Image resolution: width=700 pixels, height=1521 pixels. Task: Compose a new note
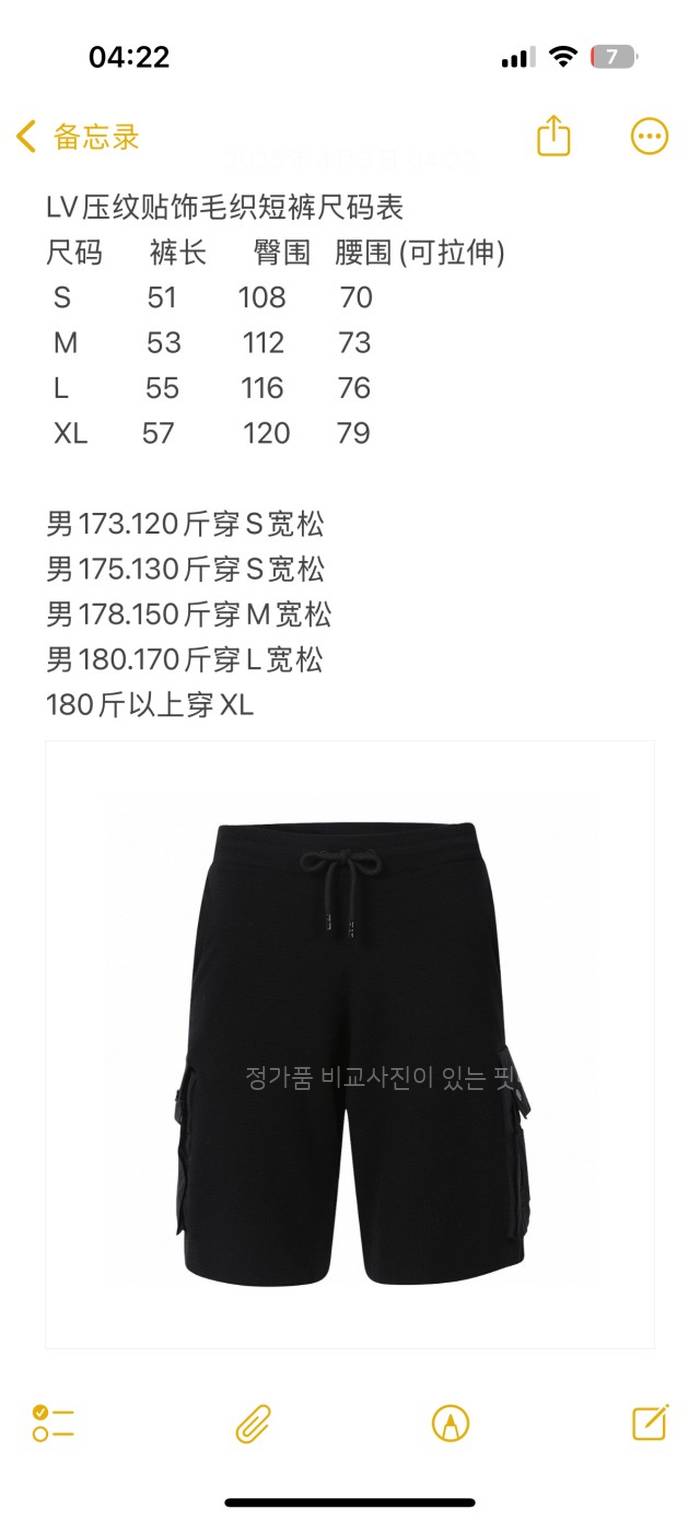650,1421
